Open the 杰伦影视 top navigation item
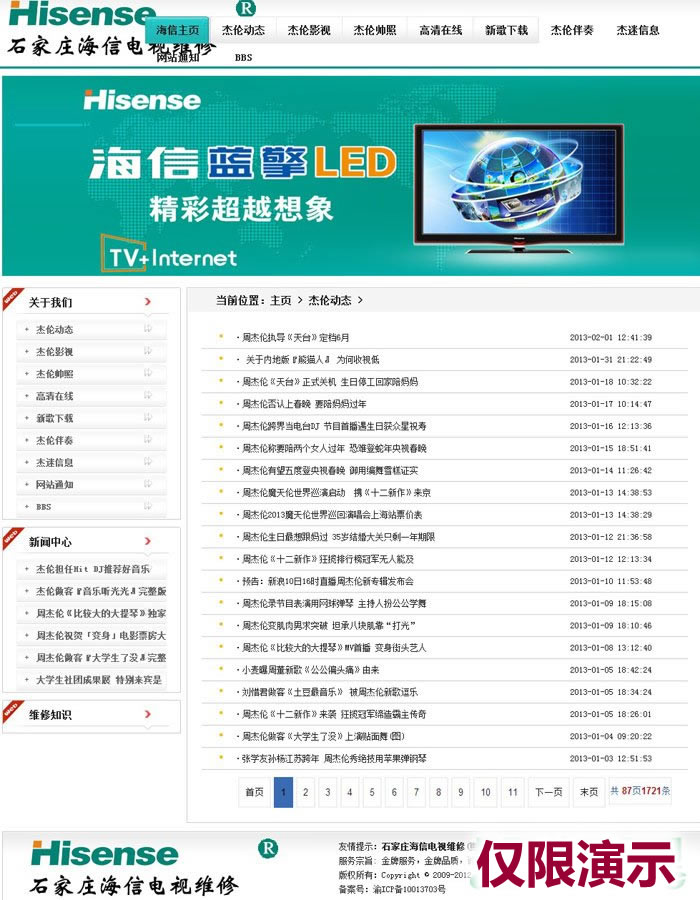Image resolution: width=700 pixels, height=900 pixels. [x=309, y=30]
